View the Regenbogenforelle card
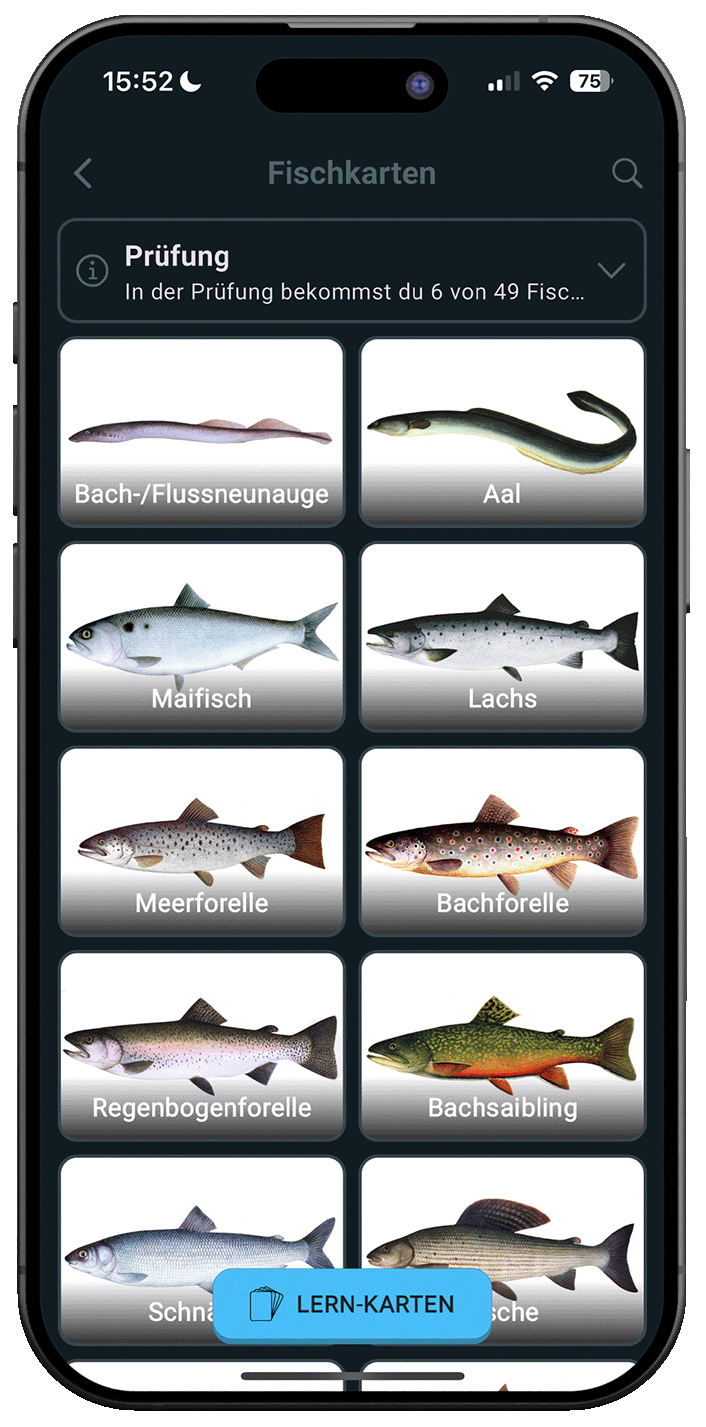This screenshot has height=1427, width=706. (201, 1046)
